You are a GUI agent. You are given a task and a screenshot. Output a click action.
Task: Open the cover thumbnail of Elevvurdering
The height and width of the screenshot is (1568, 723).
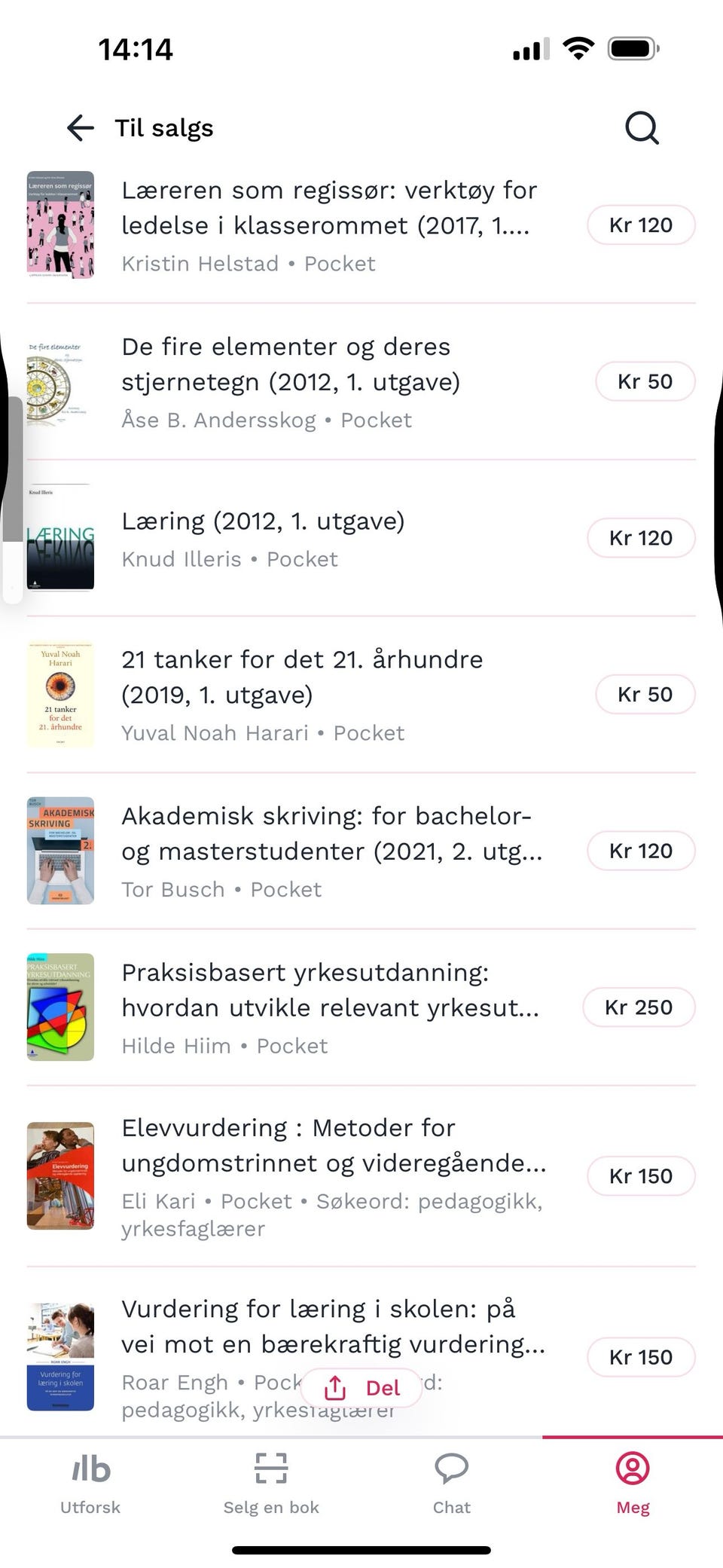point(60,1175)
